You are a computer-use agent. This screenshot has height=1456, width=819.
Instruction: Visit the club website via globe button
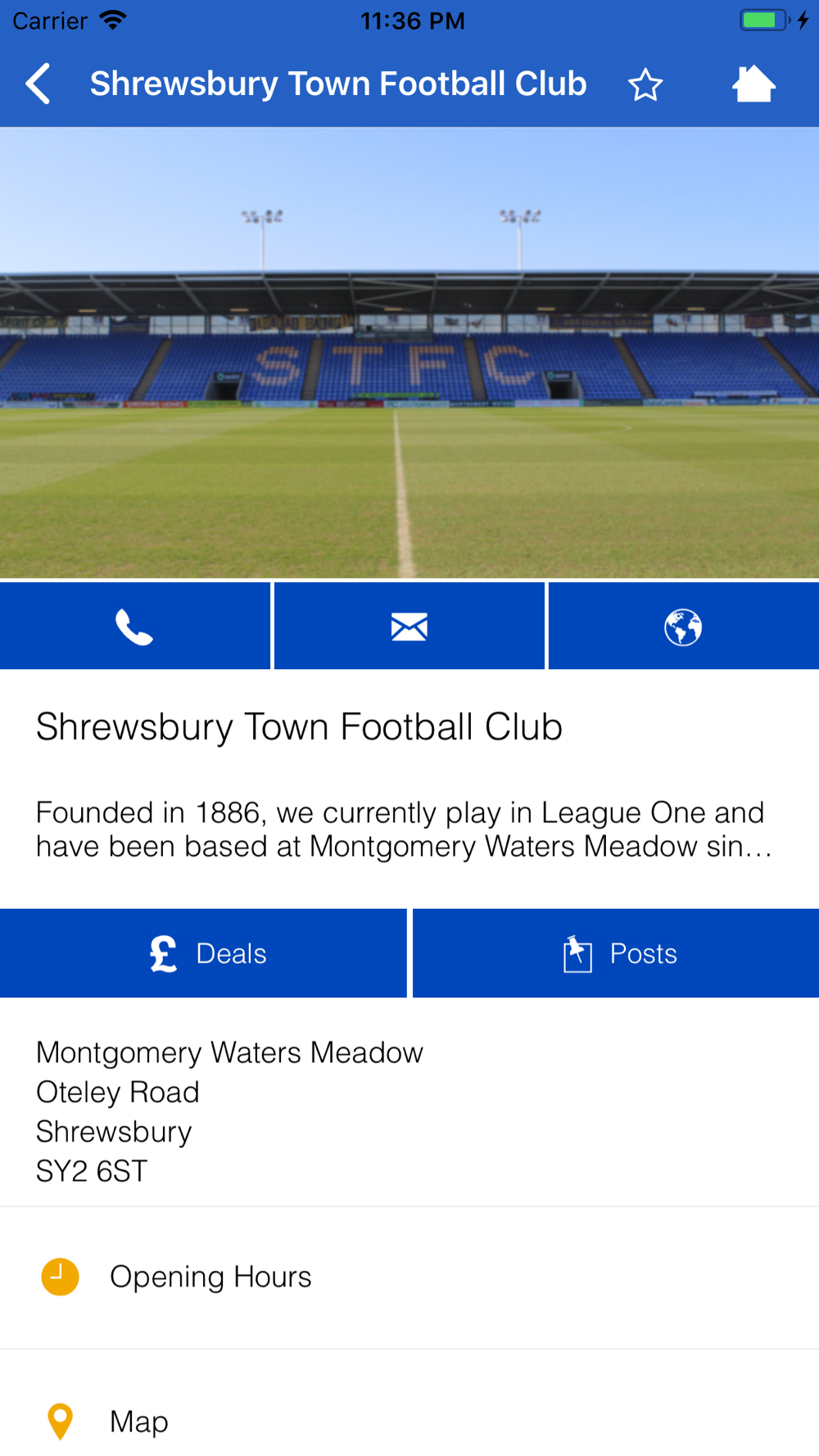pos(683,626)
